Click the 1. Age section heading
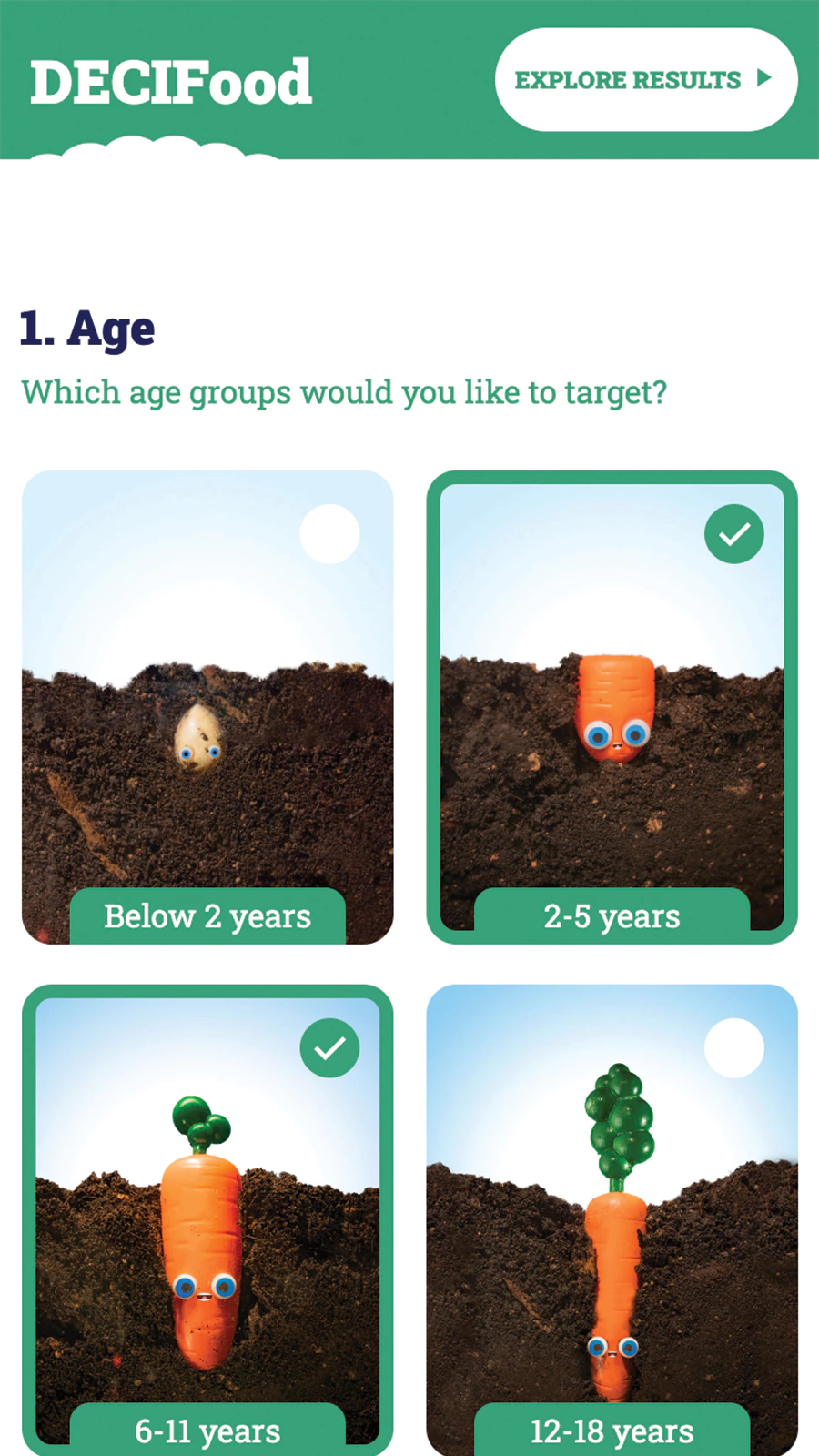The image size is (819, 1456). pyautogui.click(x=86, y=328)
